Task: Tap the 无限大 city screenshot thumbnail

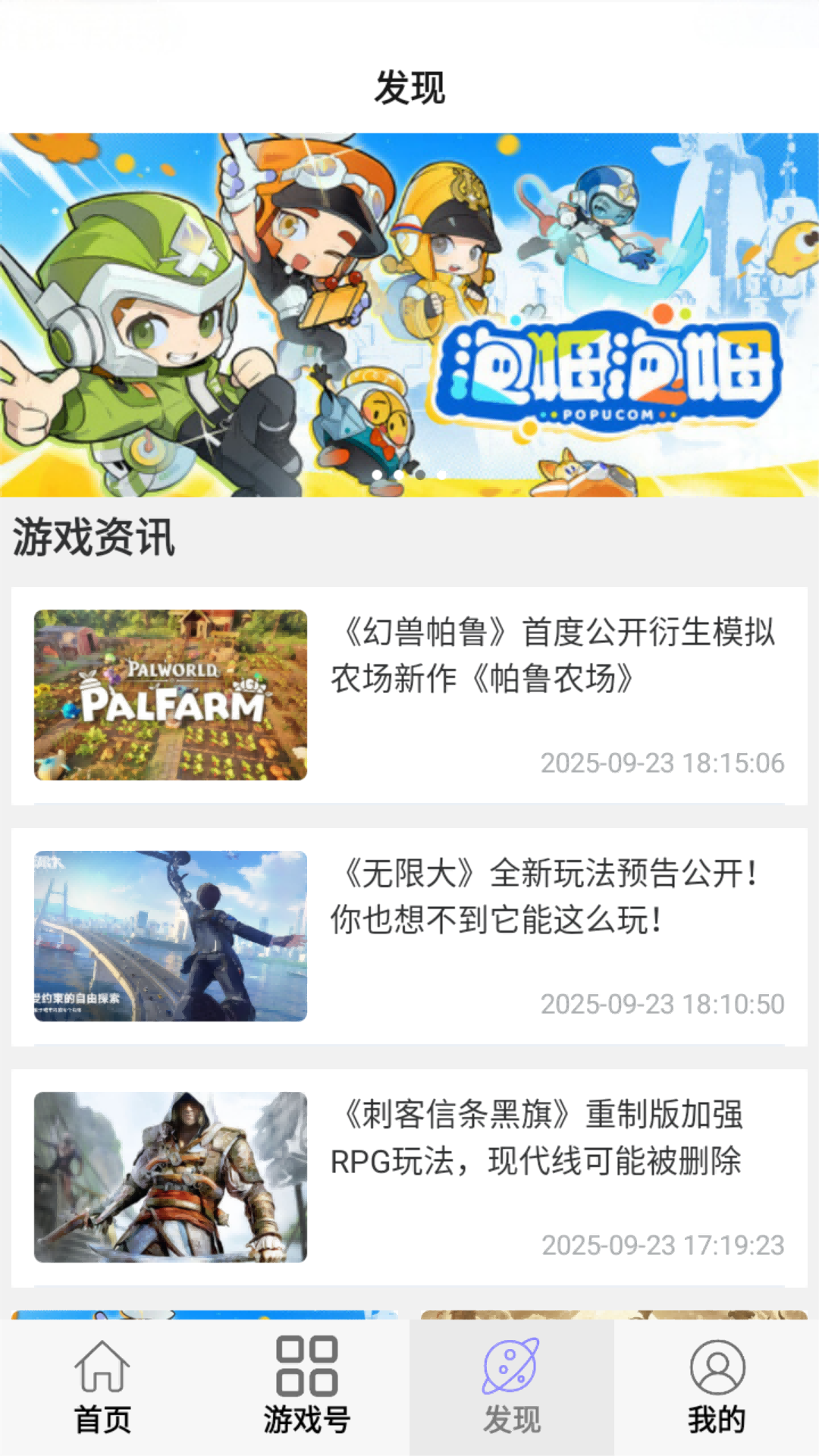Action: [171, 940]
